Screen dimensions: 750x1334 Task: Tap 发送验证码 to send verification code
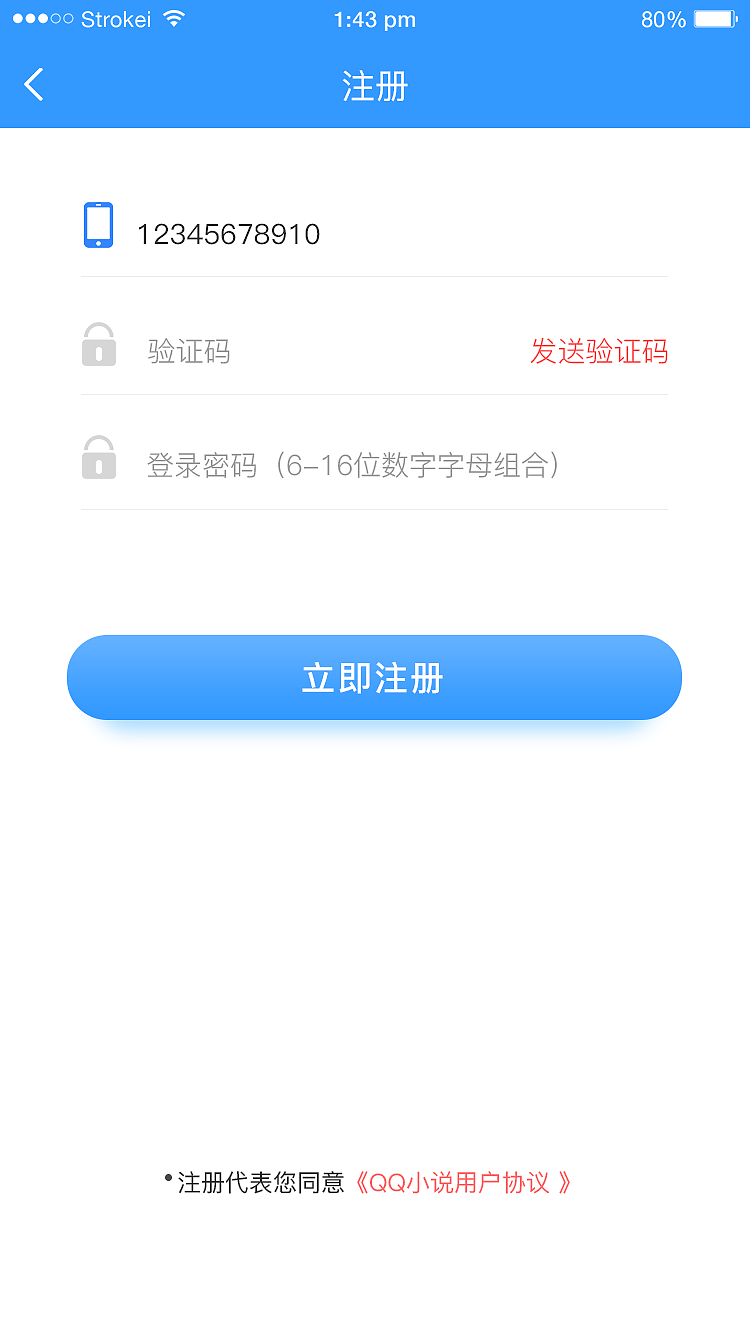(x=600, y=353)
